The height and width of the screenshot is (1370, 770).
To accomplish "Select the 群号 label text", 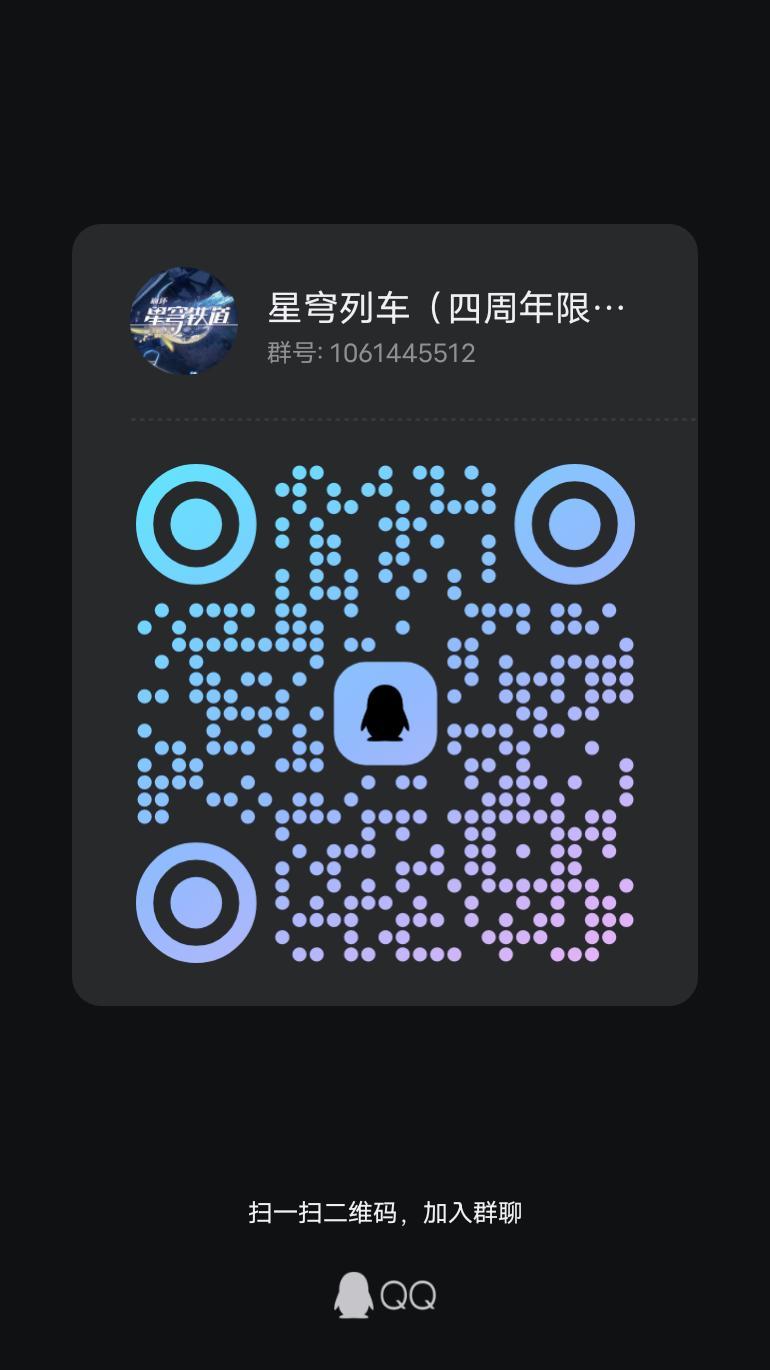I will [x=294, y=353].
